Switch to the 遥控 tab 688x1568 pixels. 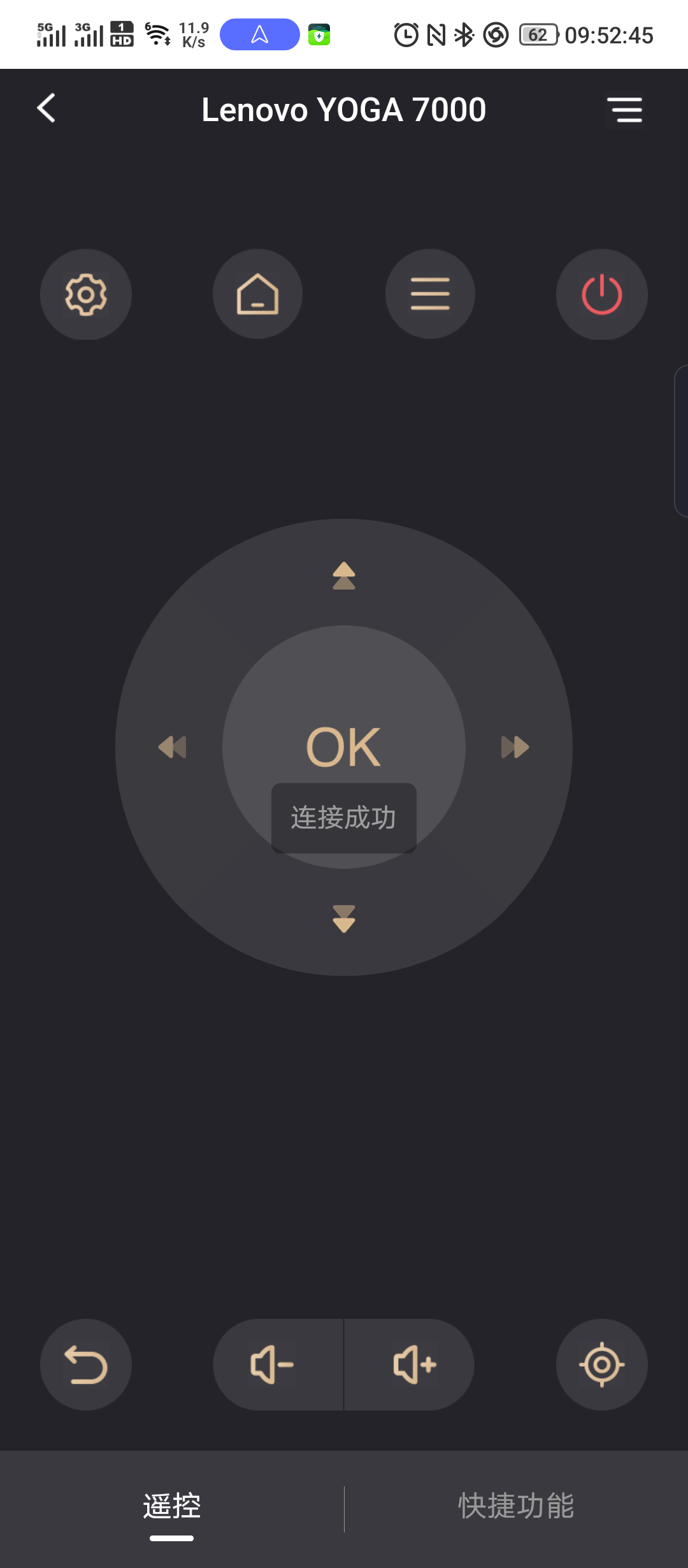[x=172, y=1507]
